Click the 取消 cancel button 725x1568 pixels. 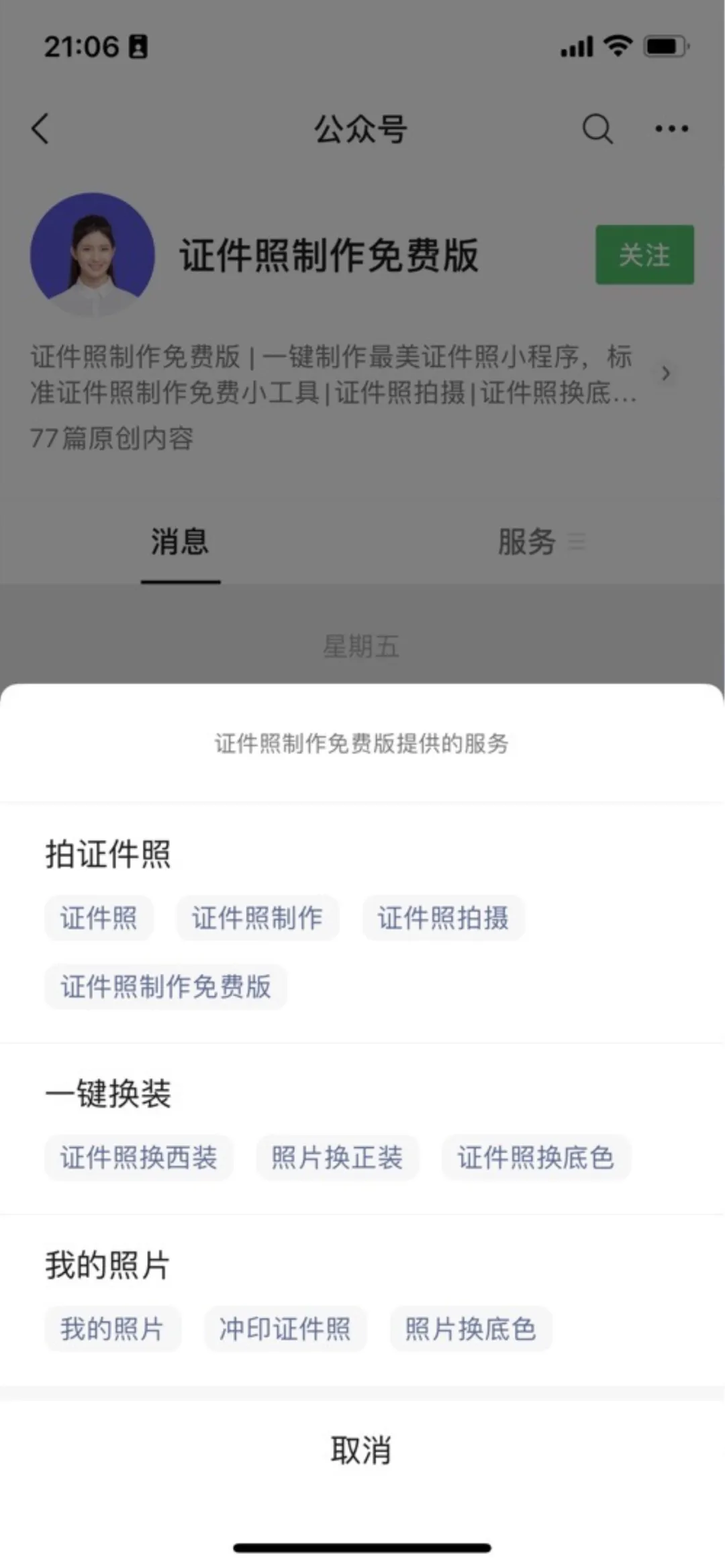361,1453
